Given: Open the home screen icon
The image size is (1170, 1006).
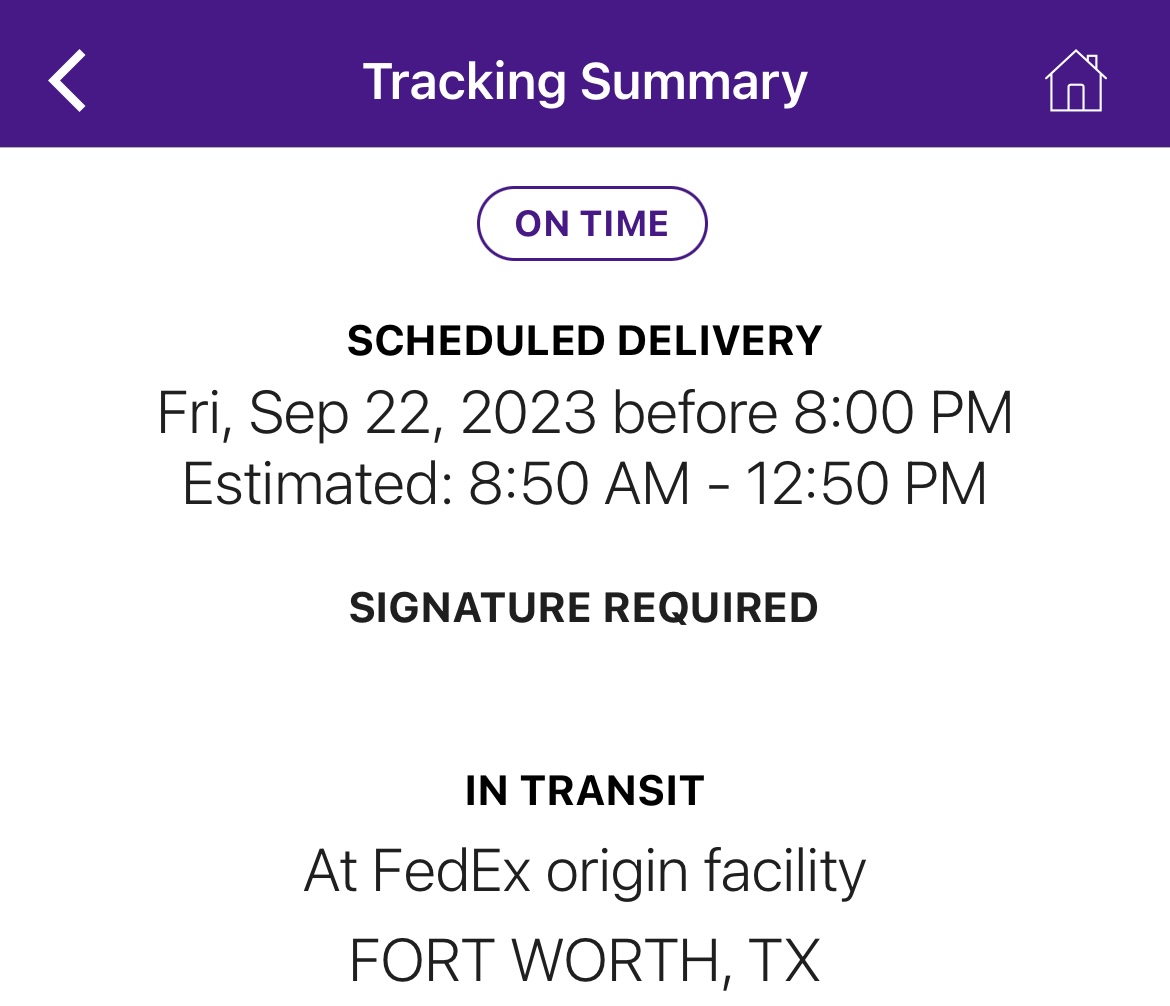Looking at the screenshot, I should 1075,81.
